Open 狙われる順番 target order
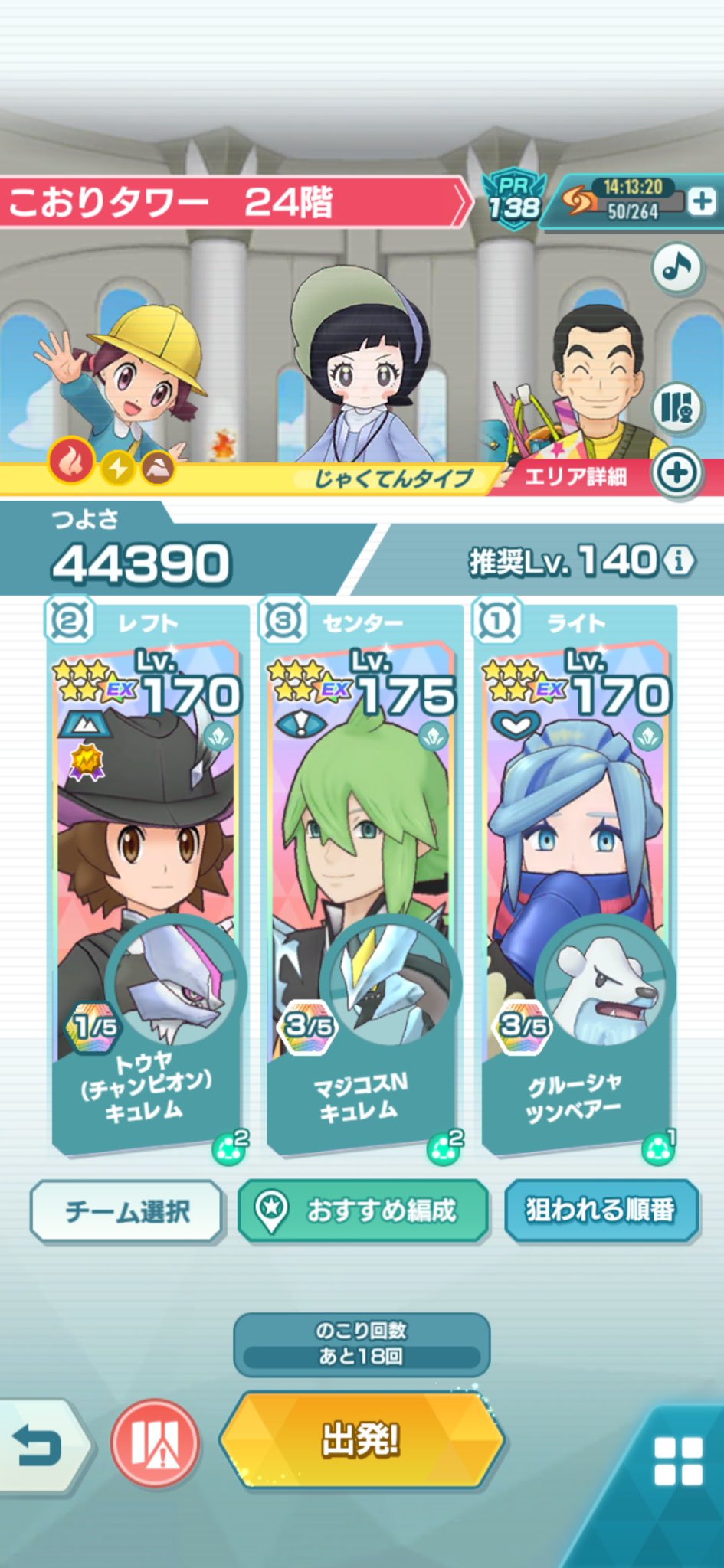724x1568 pixels. click(x=601, y=1210)
